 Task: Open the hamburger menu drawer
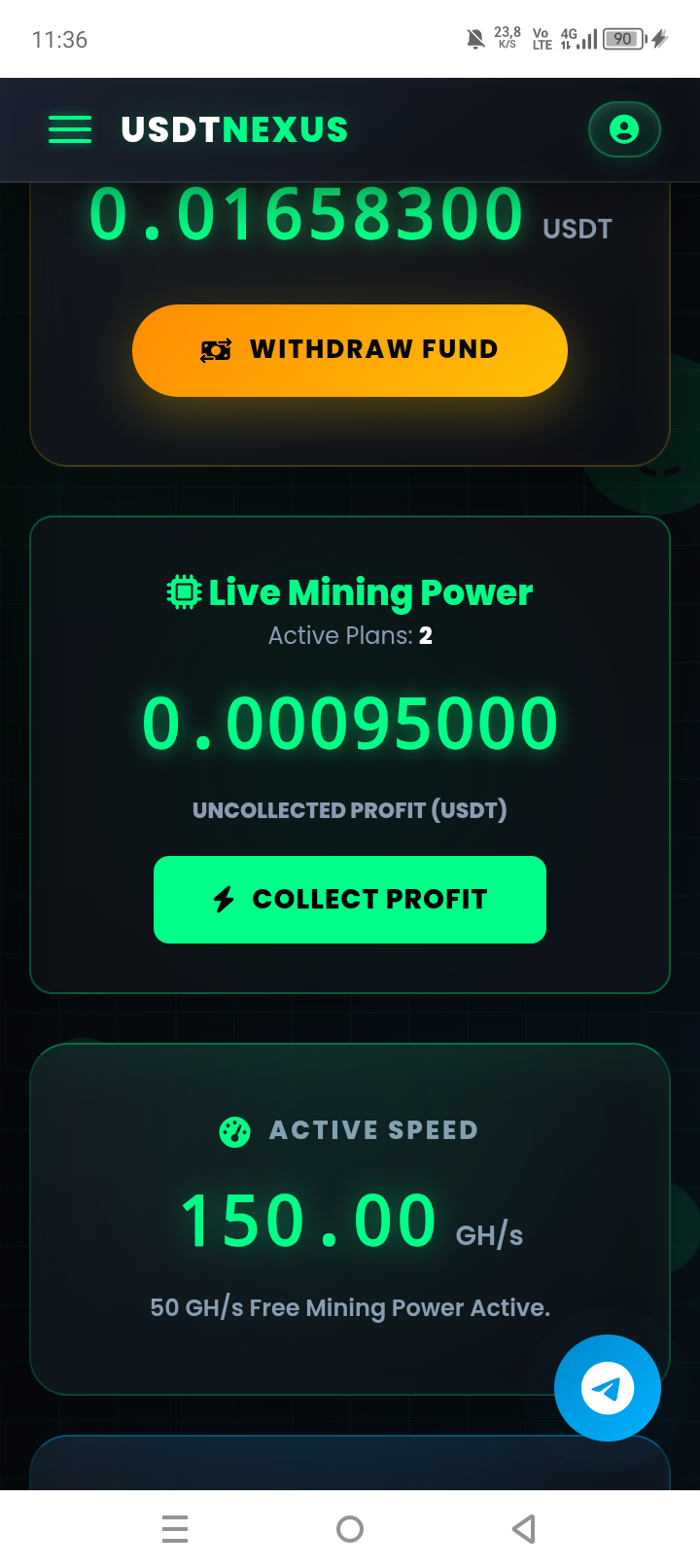point(70,129)
